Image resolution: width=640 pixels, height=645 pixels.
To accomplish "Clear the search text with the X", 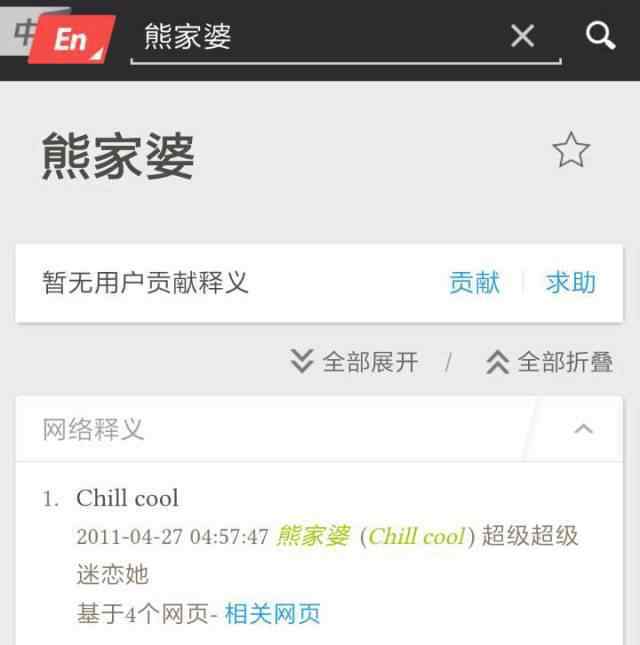I will click(522, 37).
